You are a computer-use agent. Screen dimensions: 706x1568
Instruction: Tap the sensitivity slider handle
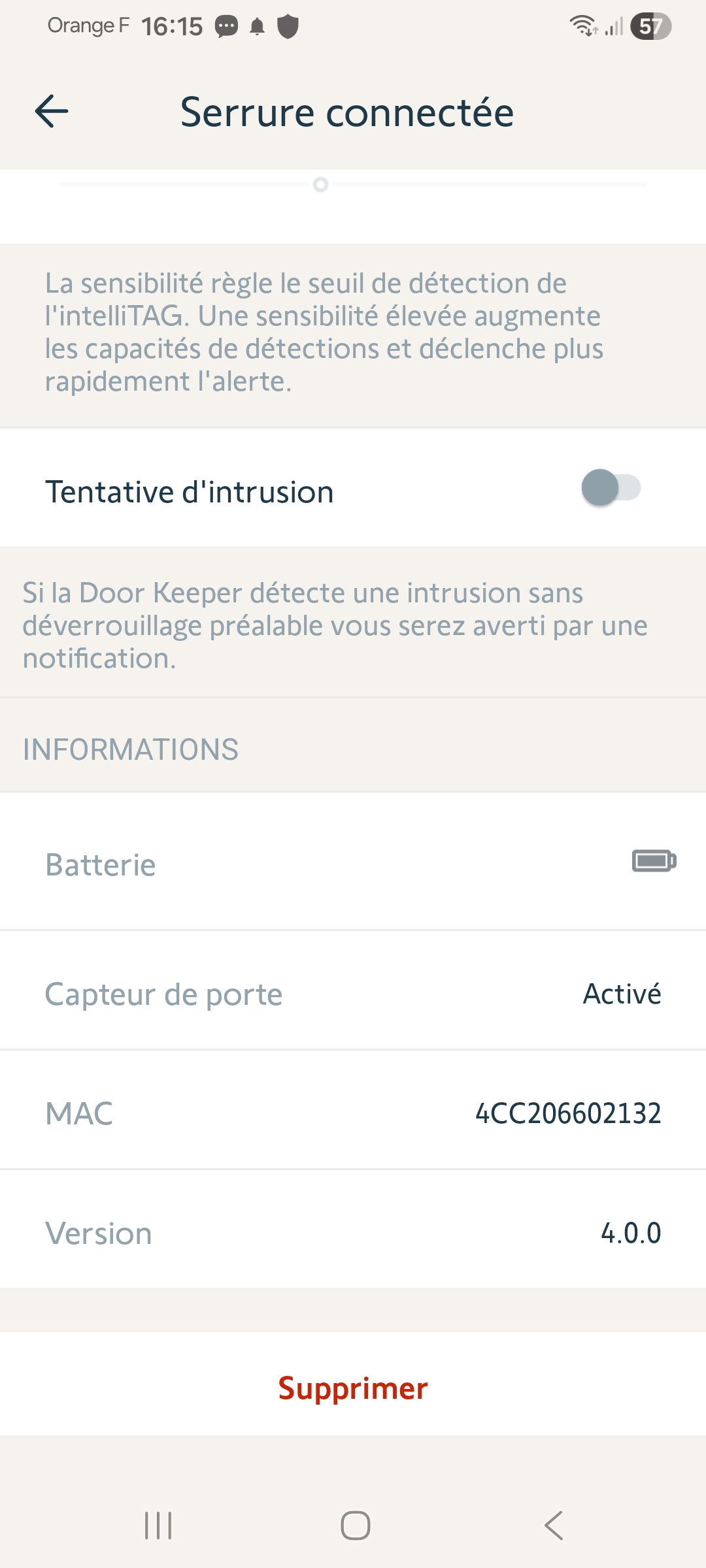[x=320, y=185]
